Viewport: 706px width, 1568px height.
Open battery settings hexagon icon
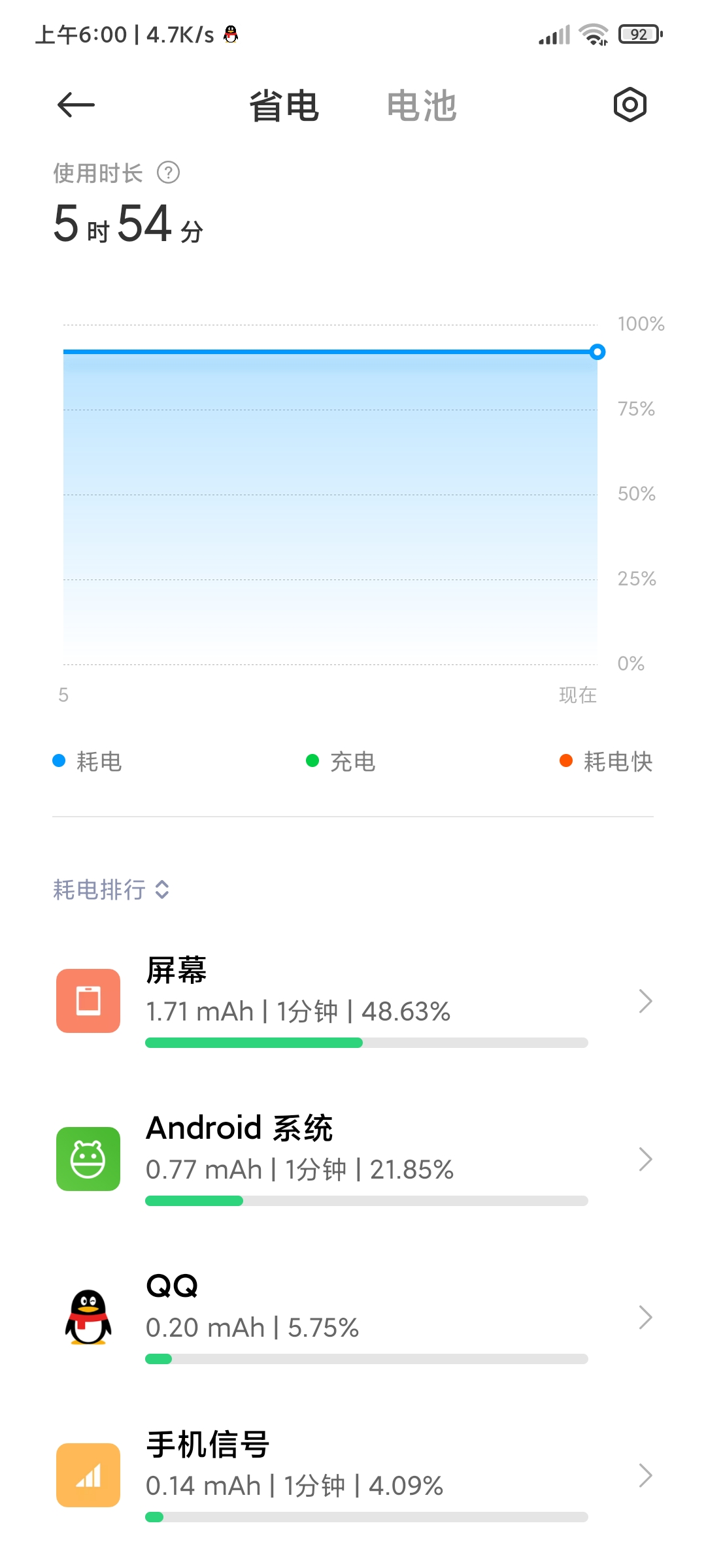[x=630, y=105]
